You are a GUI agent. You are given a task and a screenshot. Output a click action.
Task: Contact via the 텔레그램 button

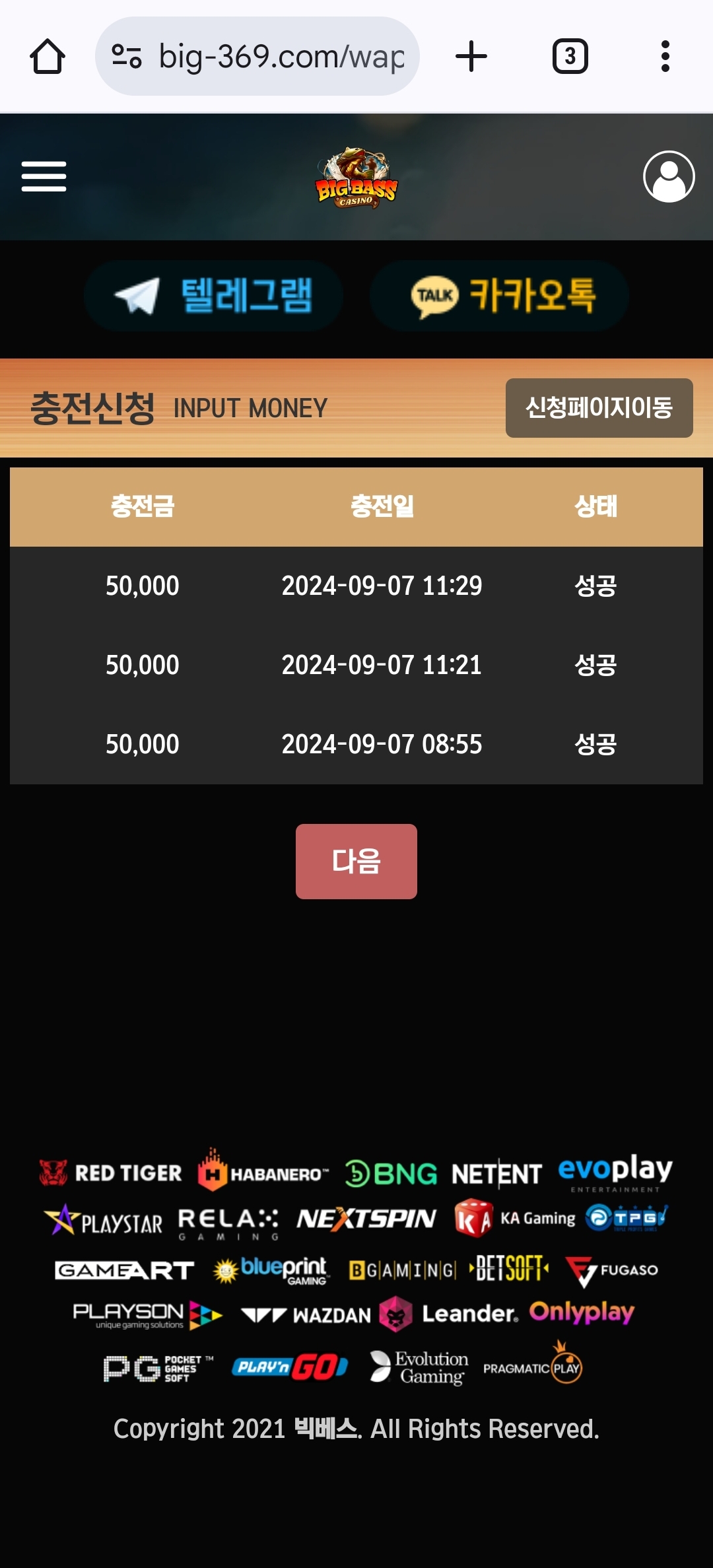(x=213, y=295)
